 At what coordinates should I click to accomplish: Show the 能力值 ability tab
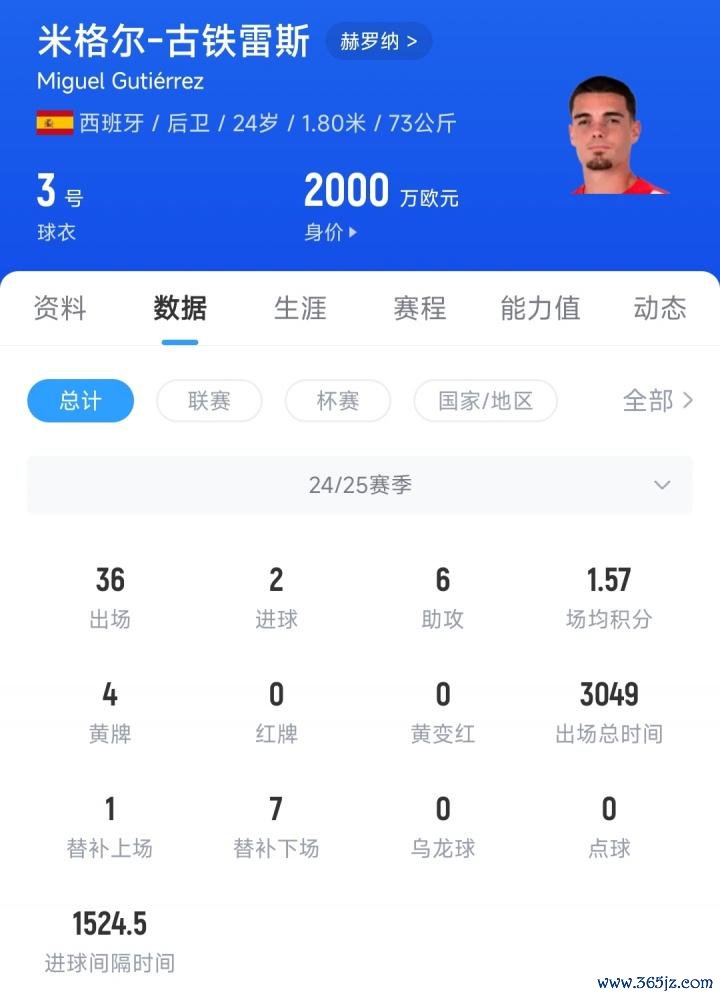pos(540,308)
